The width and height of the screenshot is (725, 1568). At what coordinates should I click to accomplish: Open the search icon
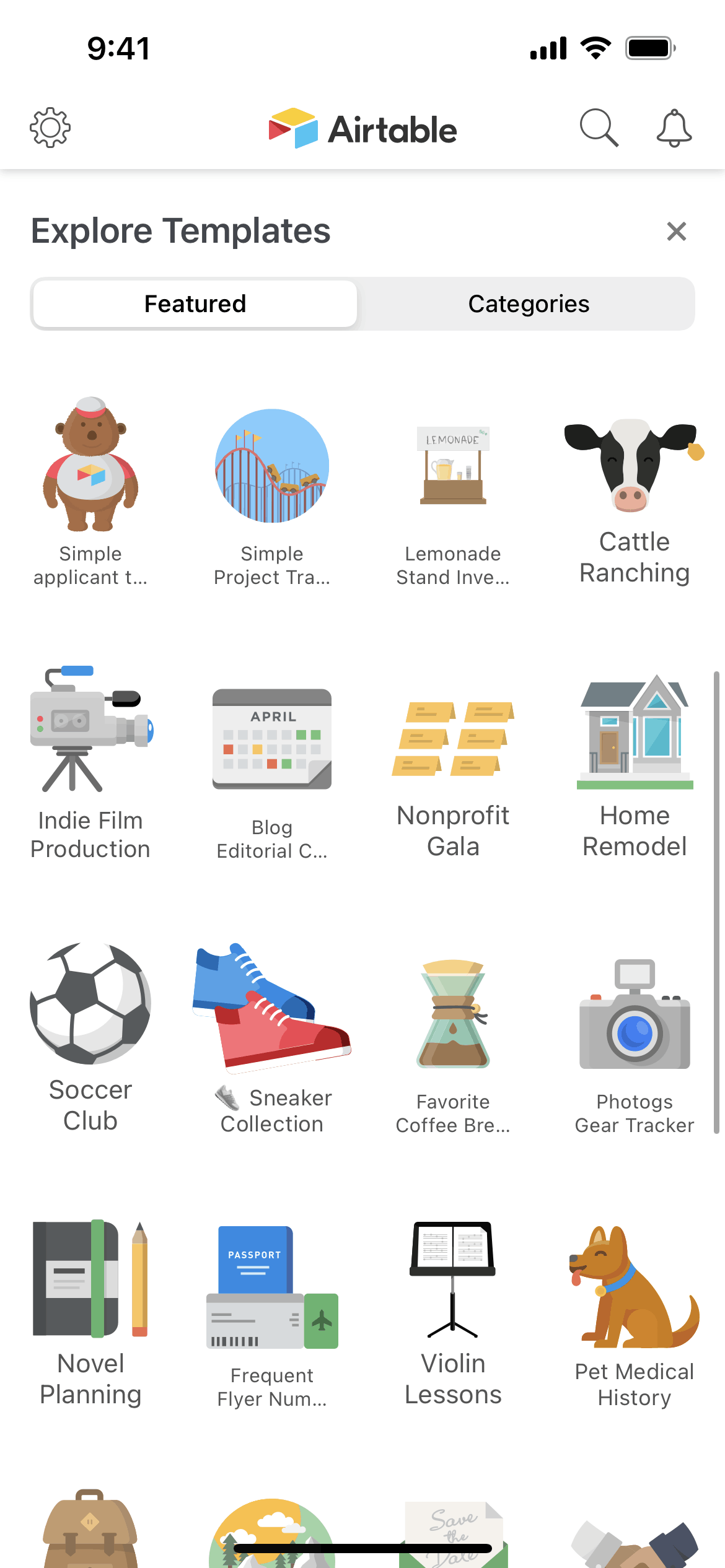(599, 128)
